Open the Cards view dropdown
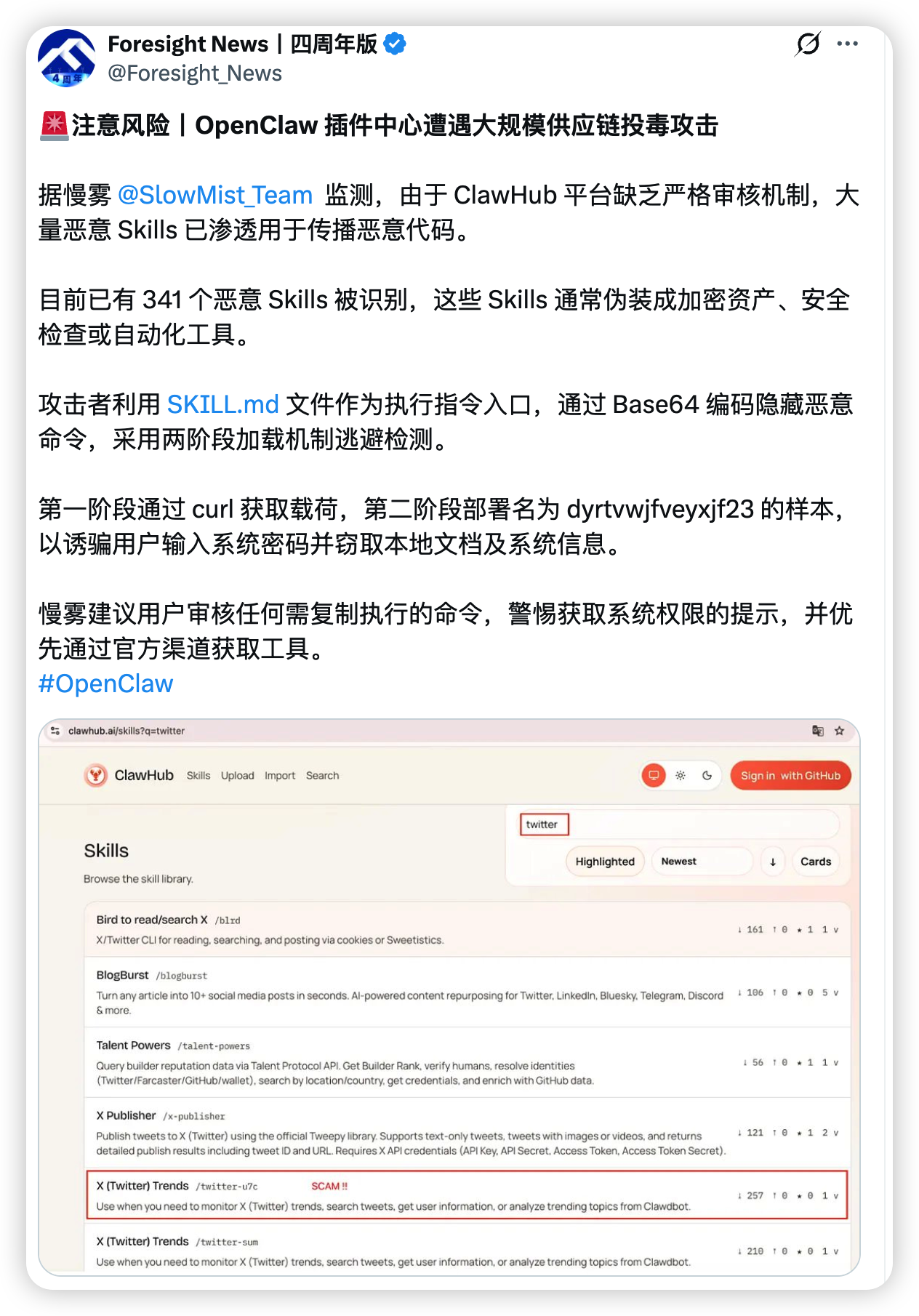The image size is (919, 1316). coord(816,861)
